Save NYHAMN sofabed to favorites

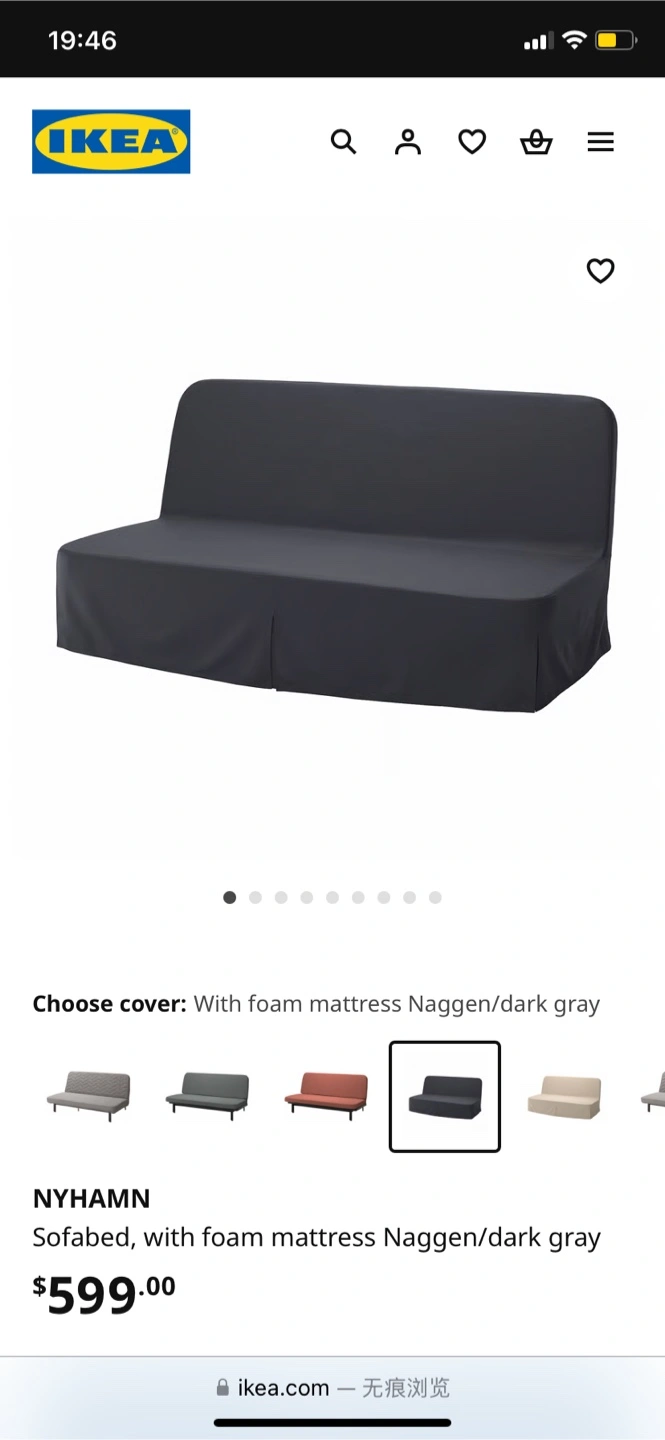point(600,271)
